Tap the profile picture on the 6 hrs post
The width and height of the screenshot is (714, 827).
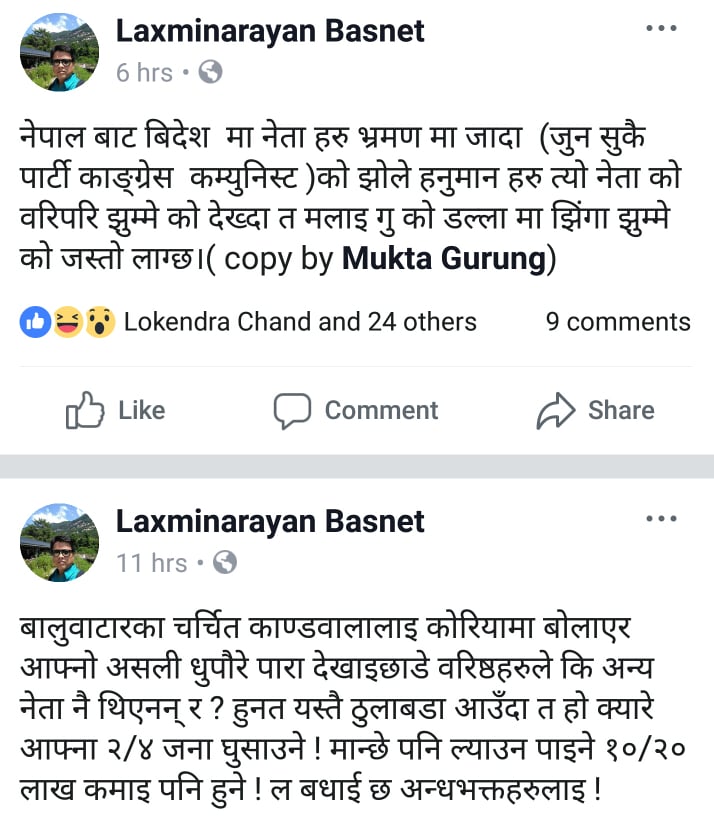(x=60, y=52)
